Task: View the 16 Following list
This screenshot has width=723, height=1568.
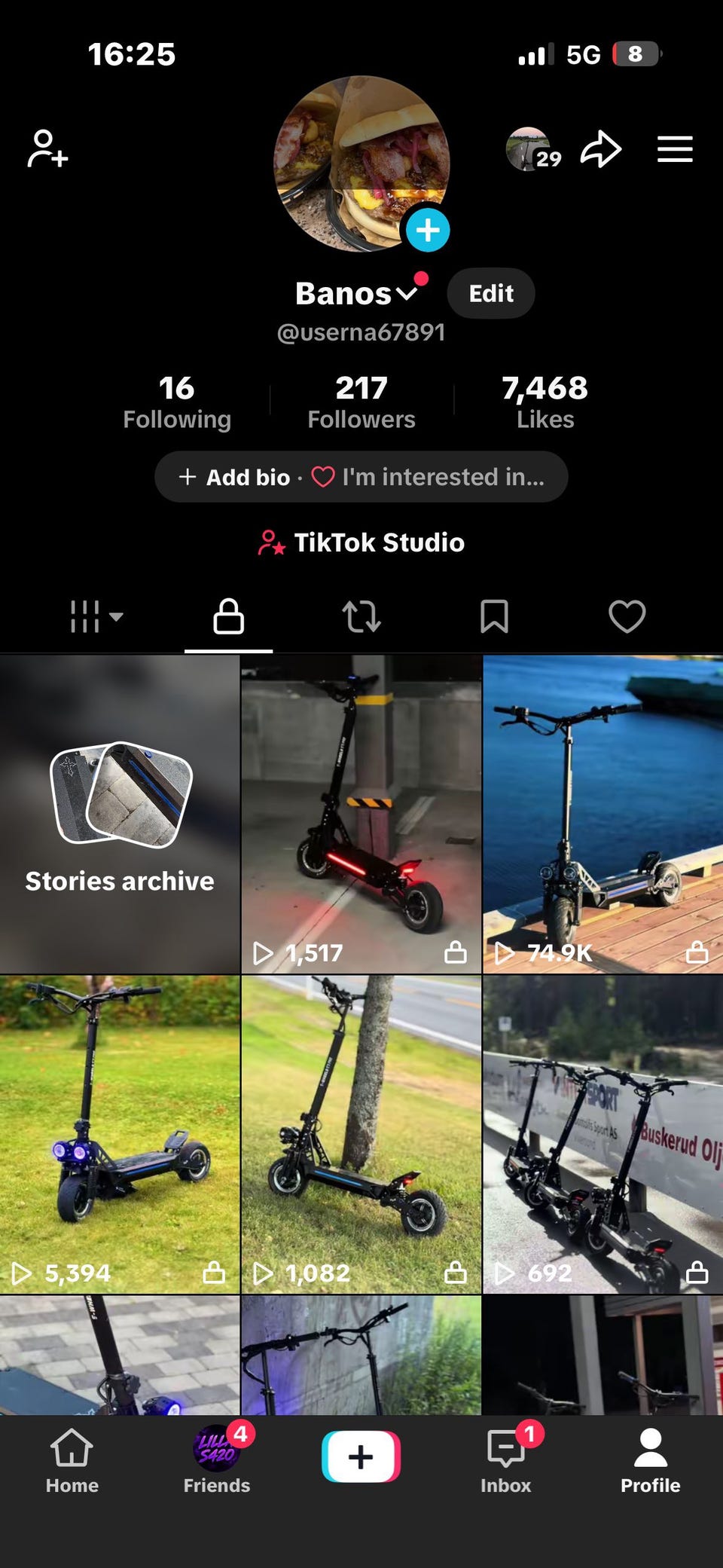Action: point(177,402)
